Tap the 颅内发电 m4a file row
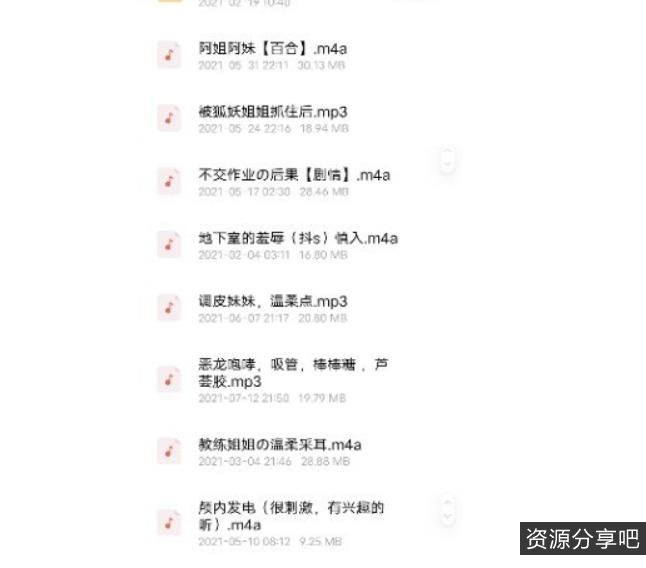Viewport: 646px width, 568px height. pyautogui.click(x=290, y=515)
